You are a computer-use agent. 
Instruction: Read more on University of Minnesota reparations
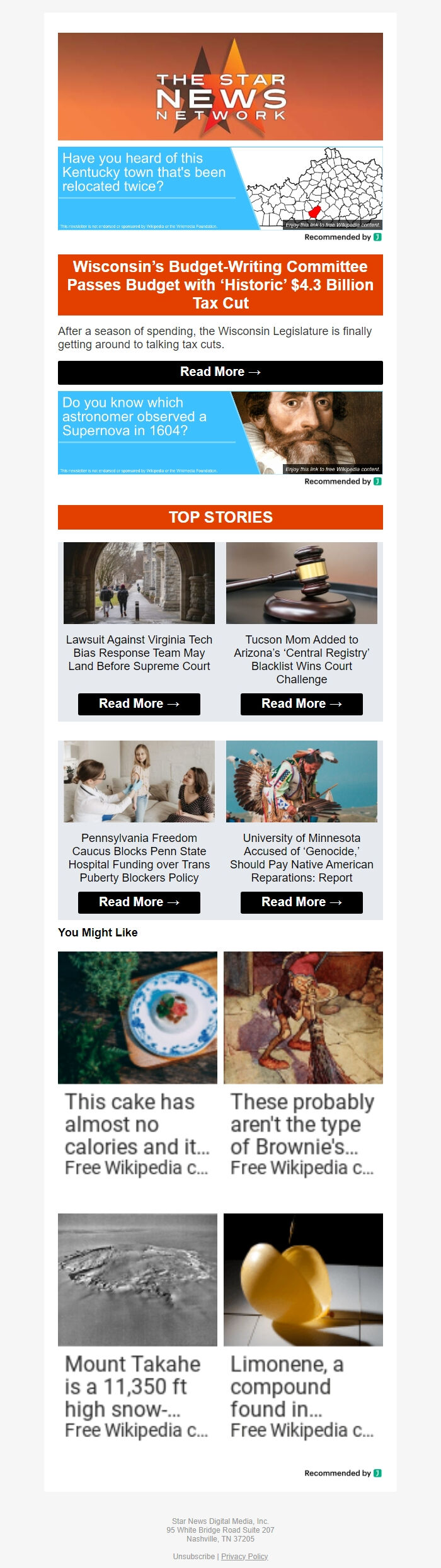(301, 902)
